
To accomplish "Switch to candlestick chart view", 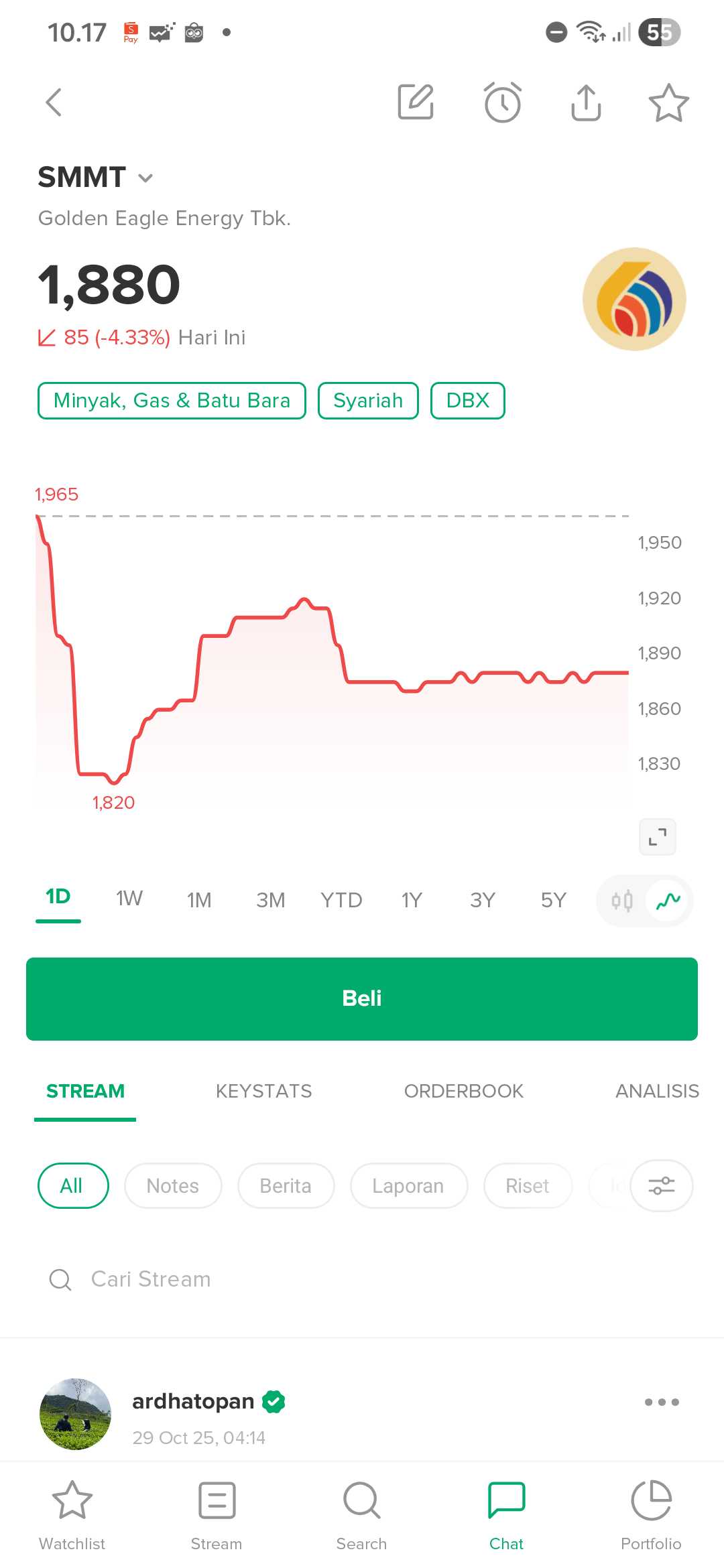I will [x=621, y=901].
